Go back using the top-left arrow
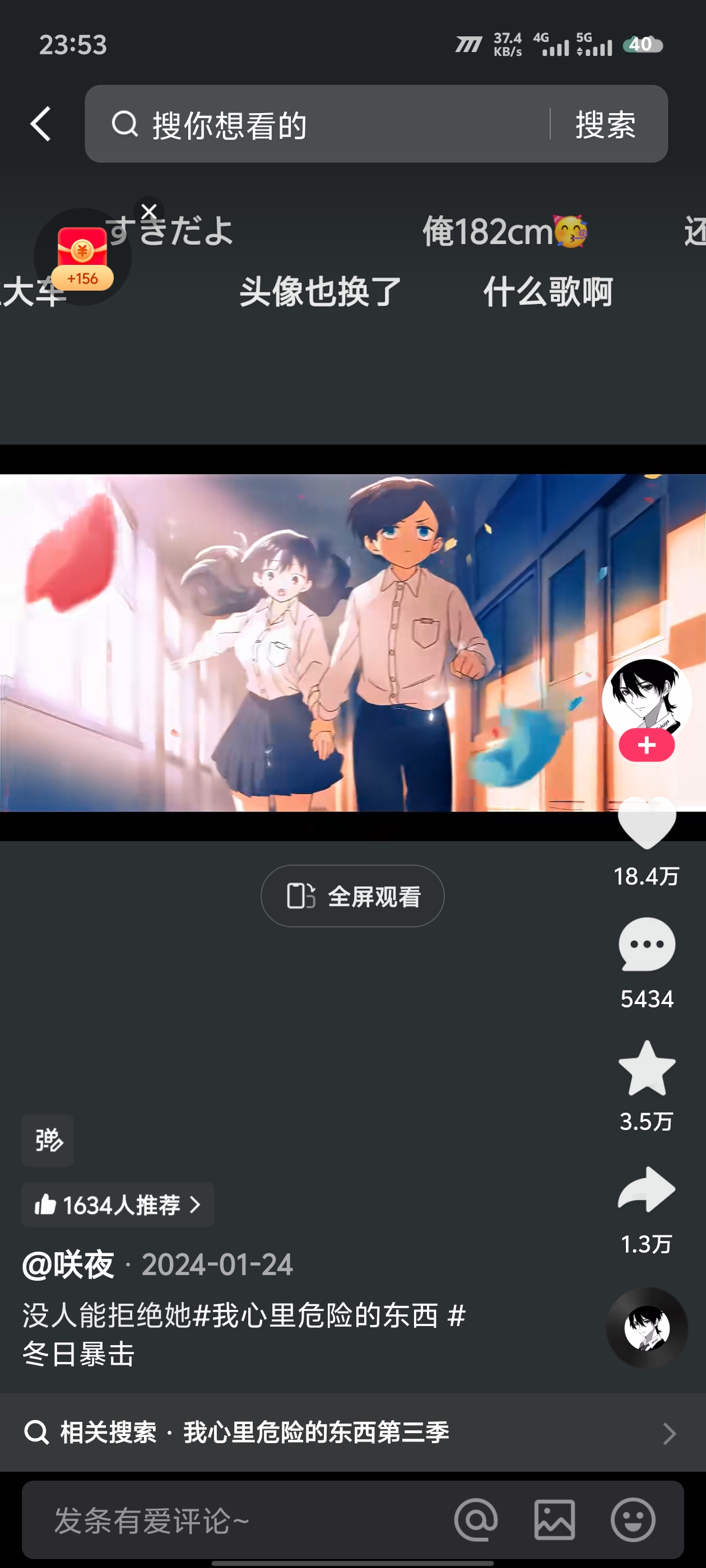This screenshot has width=706, height=1568. [41, 124]
